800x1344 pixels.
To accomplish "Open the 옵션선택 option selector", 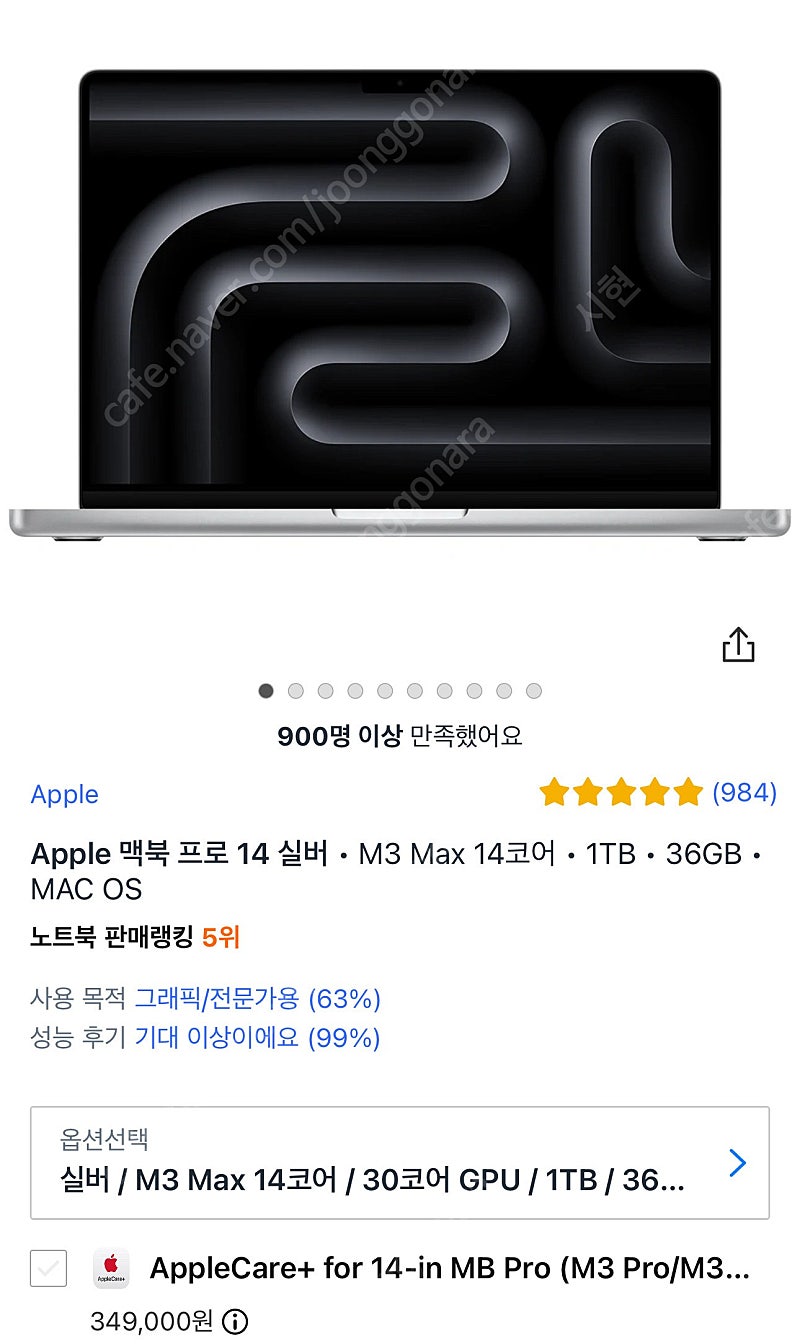I will tap(400, 1162).
